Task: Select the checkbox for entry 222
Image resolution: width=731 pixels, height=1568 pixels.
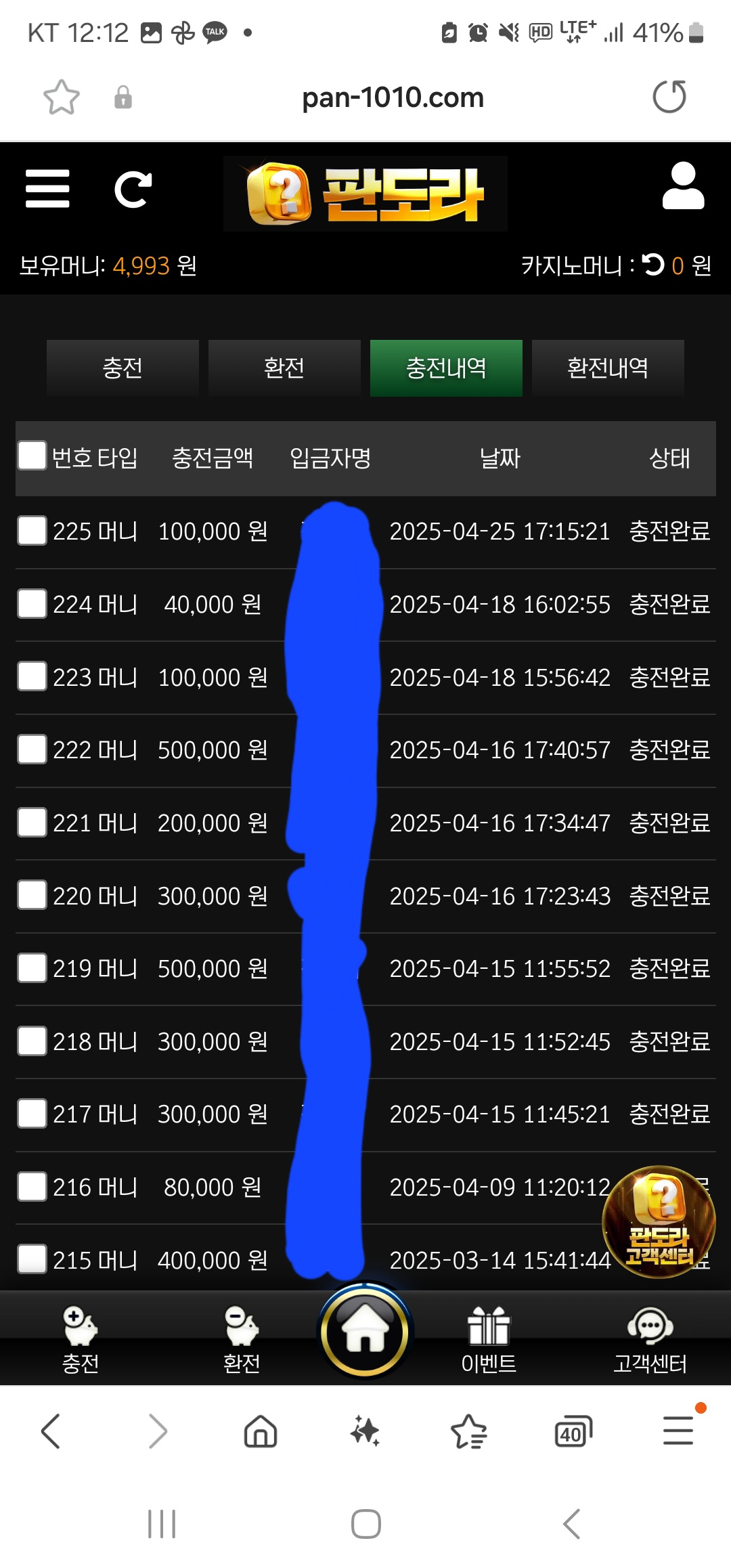Action: pos(32,749)
